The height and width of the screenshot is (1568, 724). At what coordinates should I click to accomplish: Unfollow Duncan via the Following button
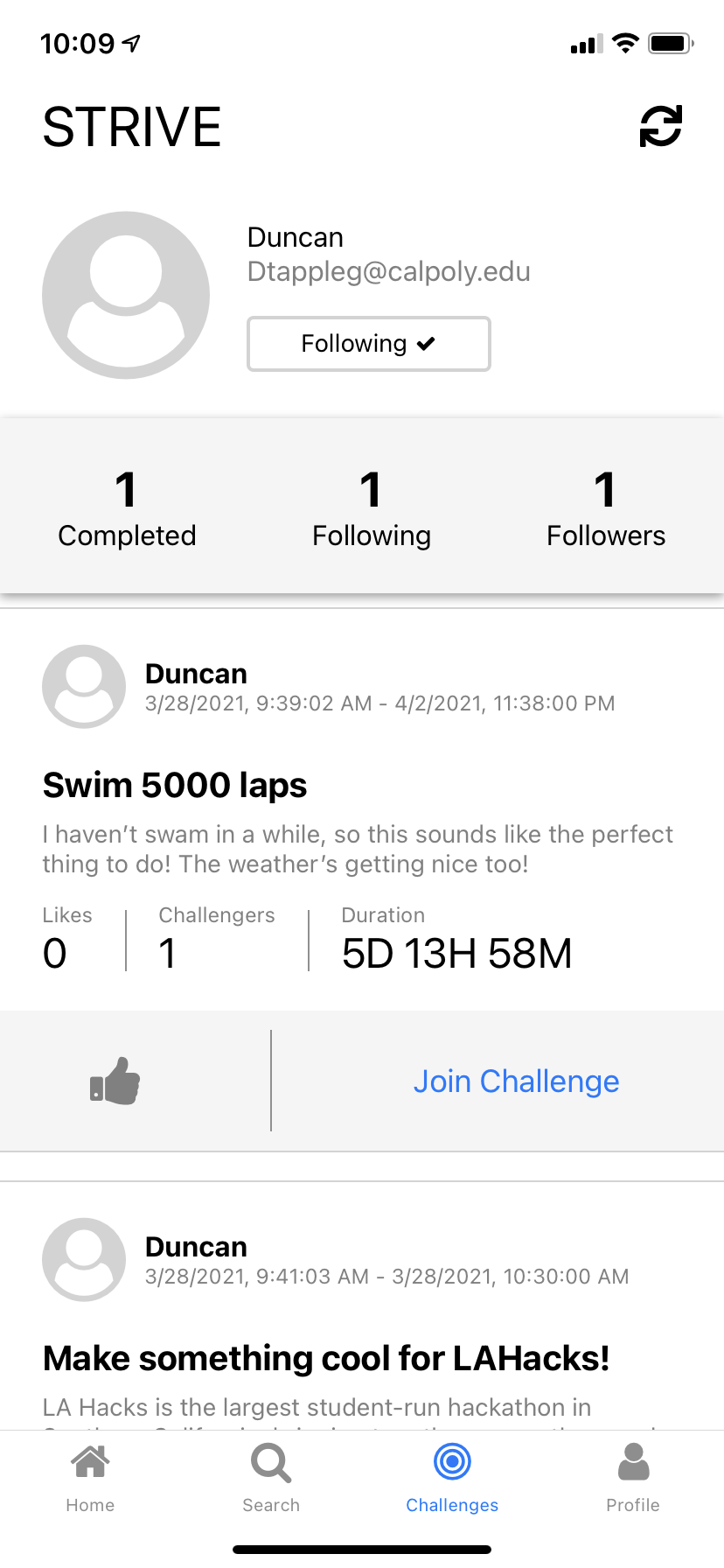[x=368, y=344]
